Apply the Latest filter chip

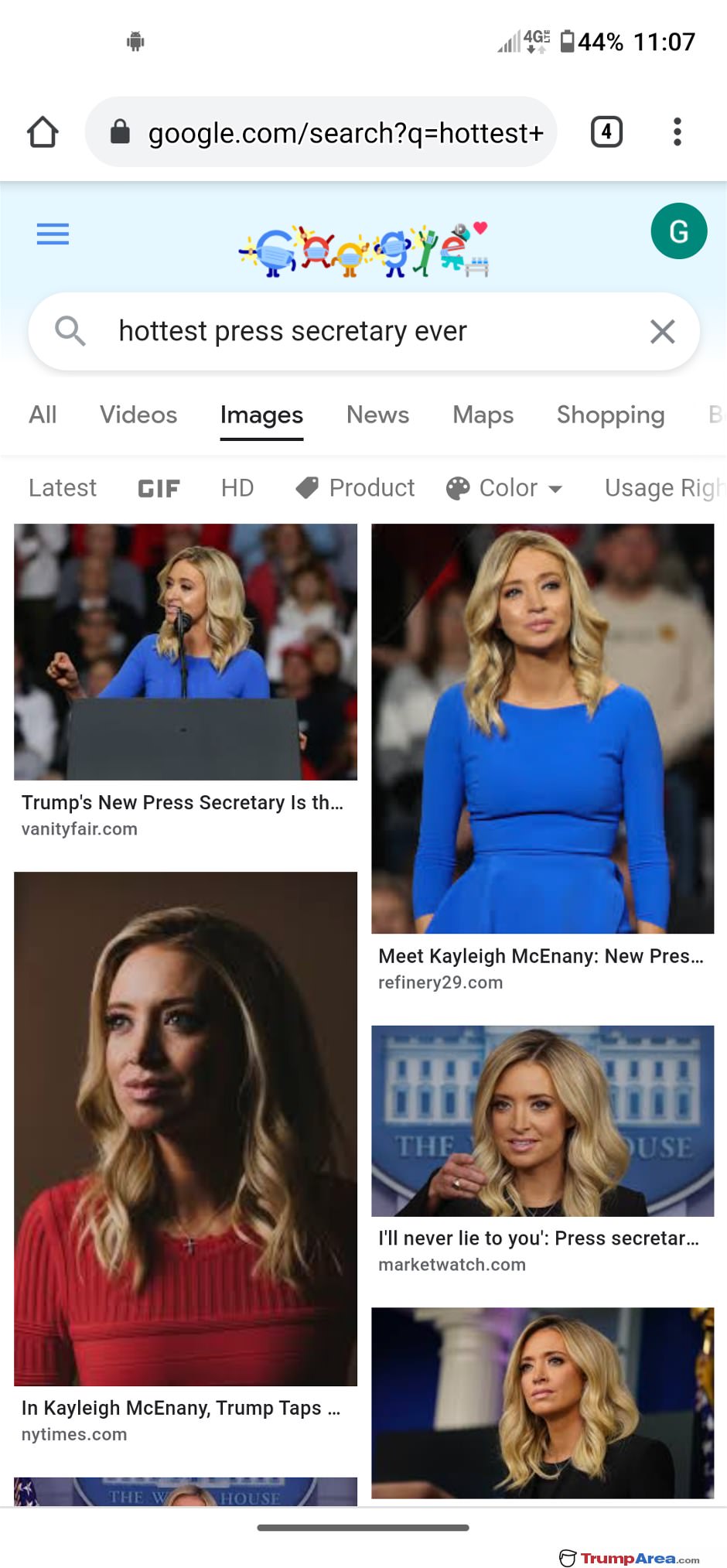point(63,488)
